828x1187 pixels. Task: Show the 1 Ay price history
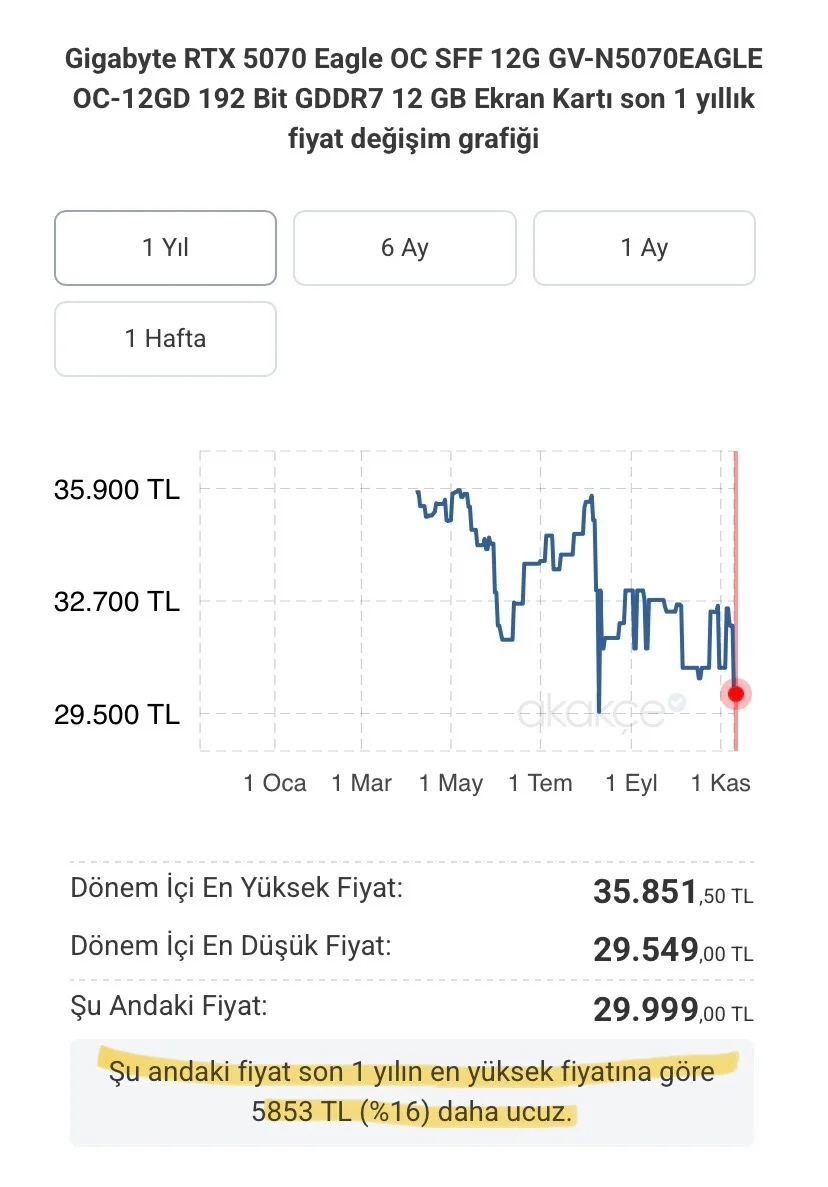tap(644, 248)
